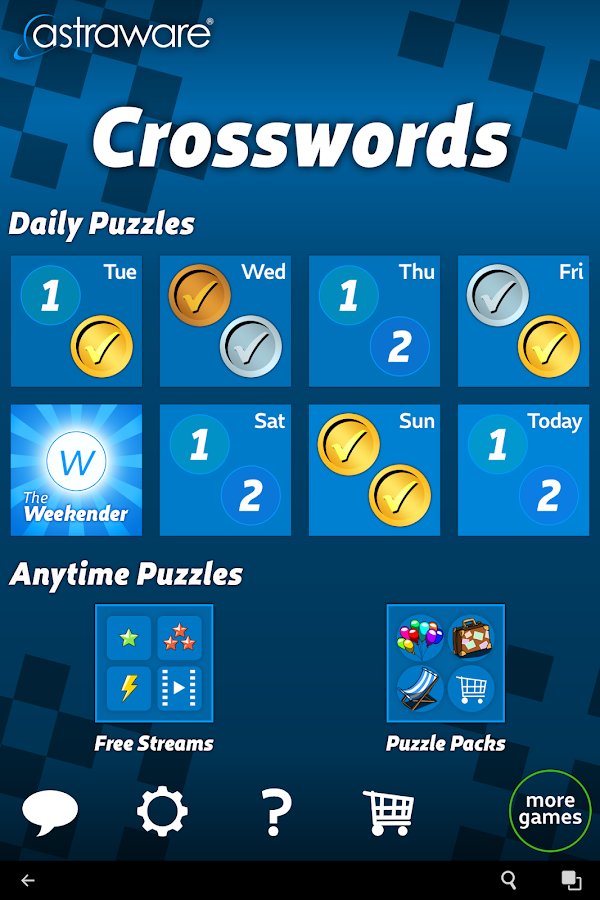Open Today's daily puzzles
The image size is (600, 900).
point(523,470)
